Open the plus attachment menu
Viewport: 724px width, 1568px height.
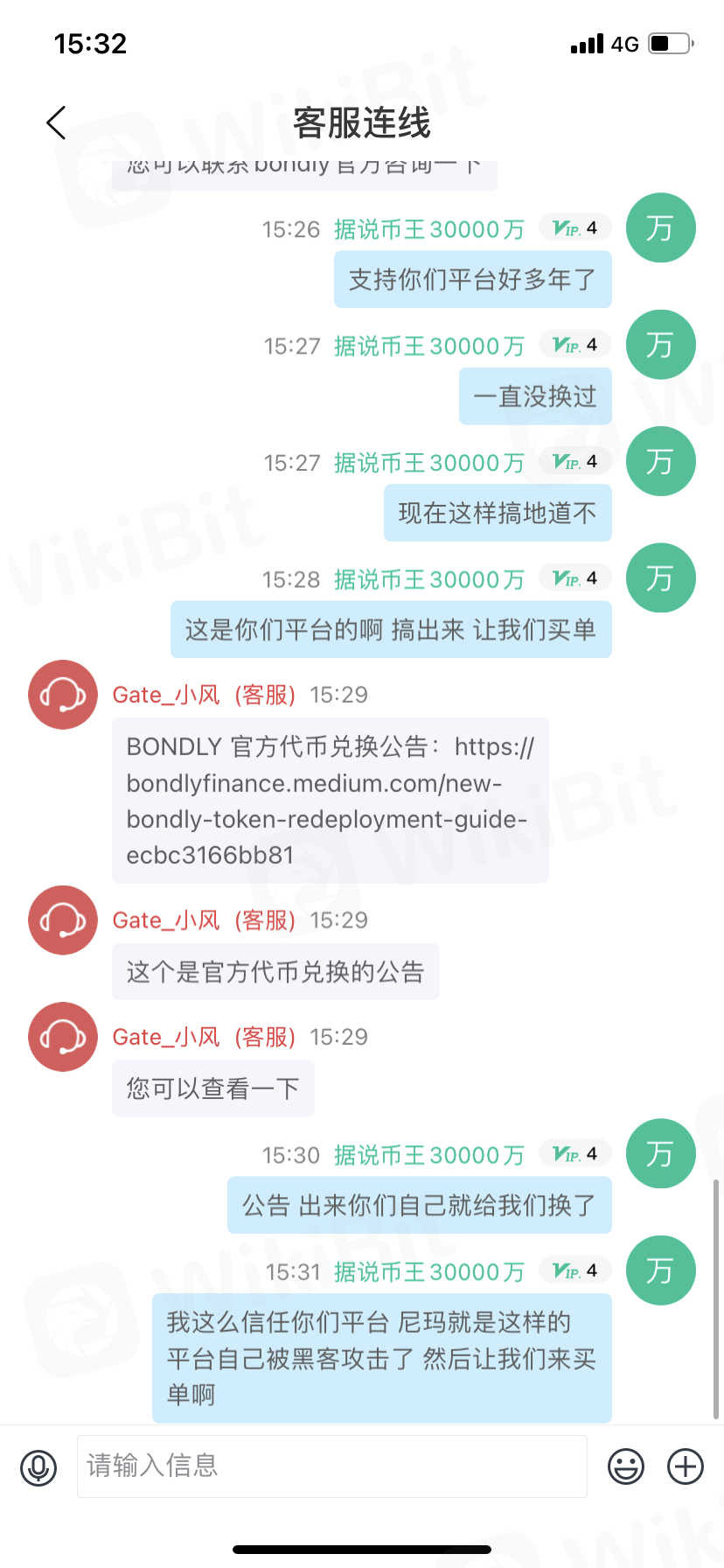pyautogui.click(x=686, y=1466)
